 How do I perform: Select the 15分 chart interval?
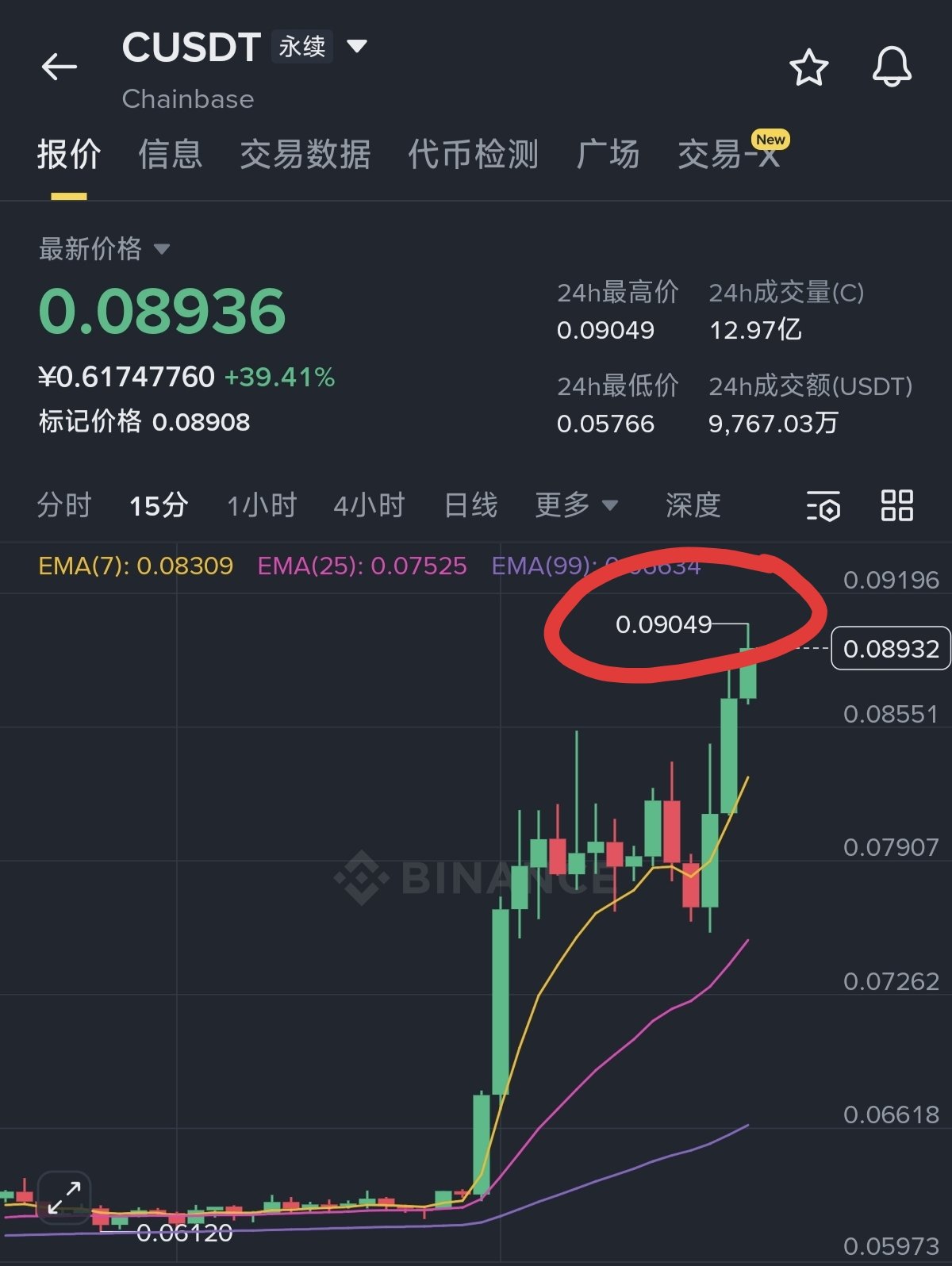click(x=159, y=505)
